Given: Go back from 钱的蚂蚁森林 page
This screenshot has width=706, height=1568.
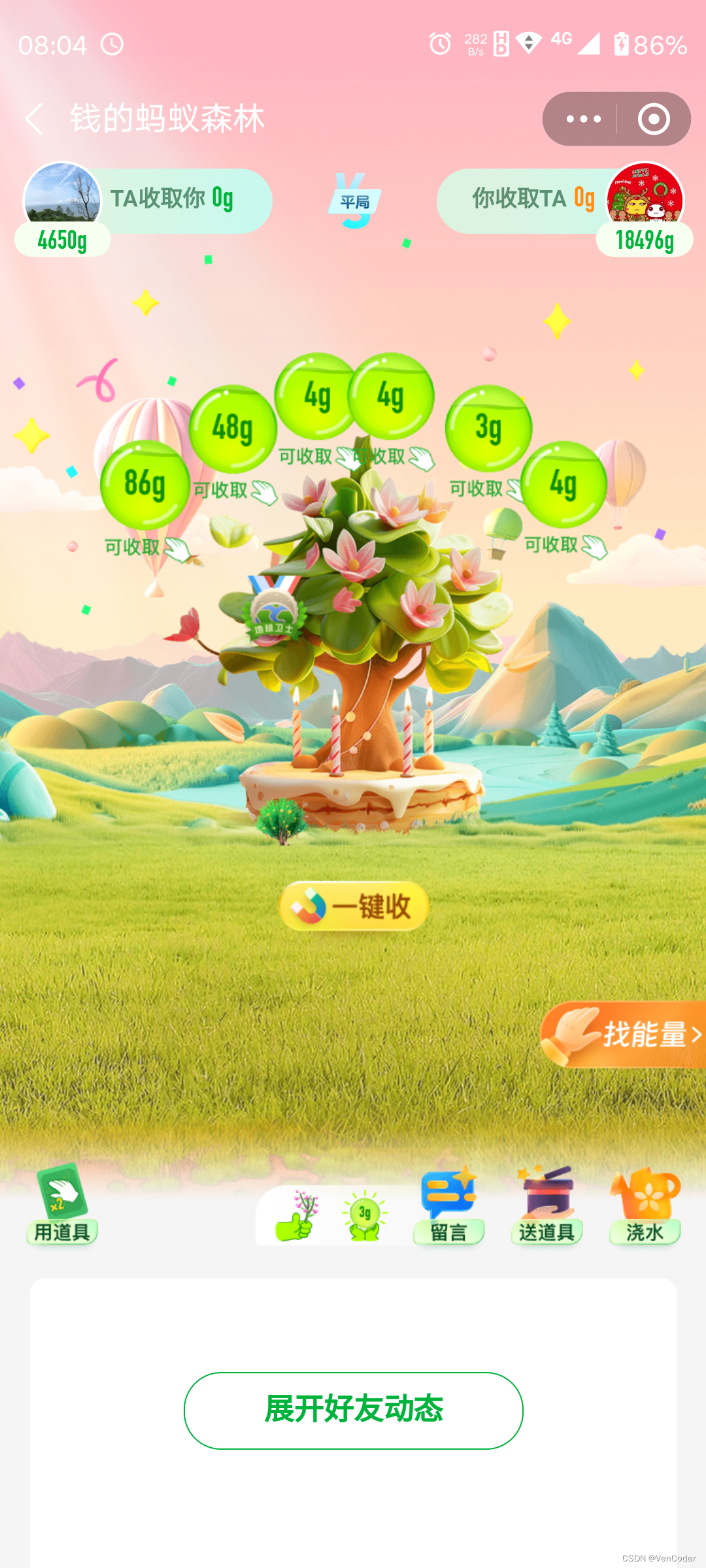Looking at the screenshot, I should coord(34,119).
